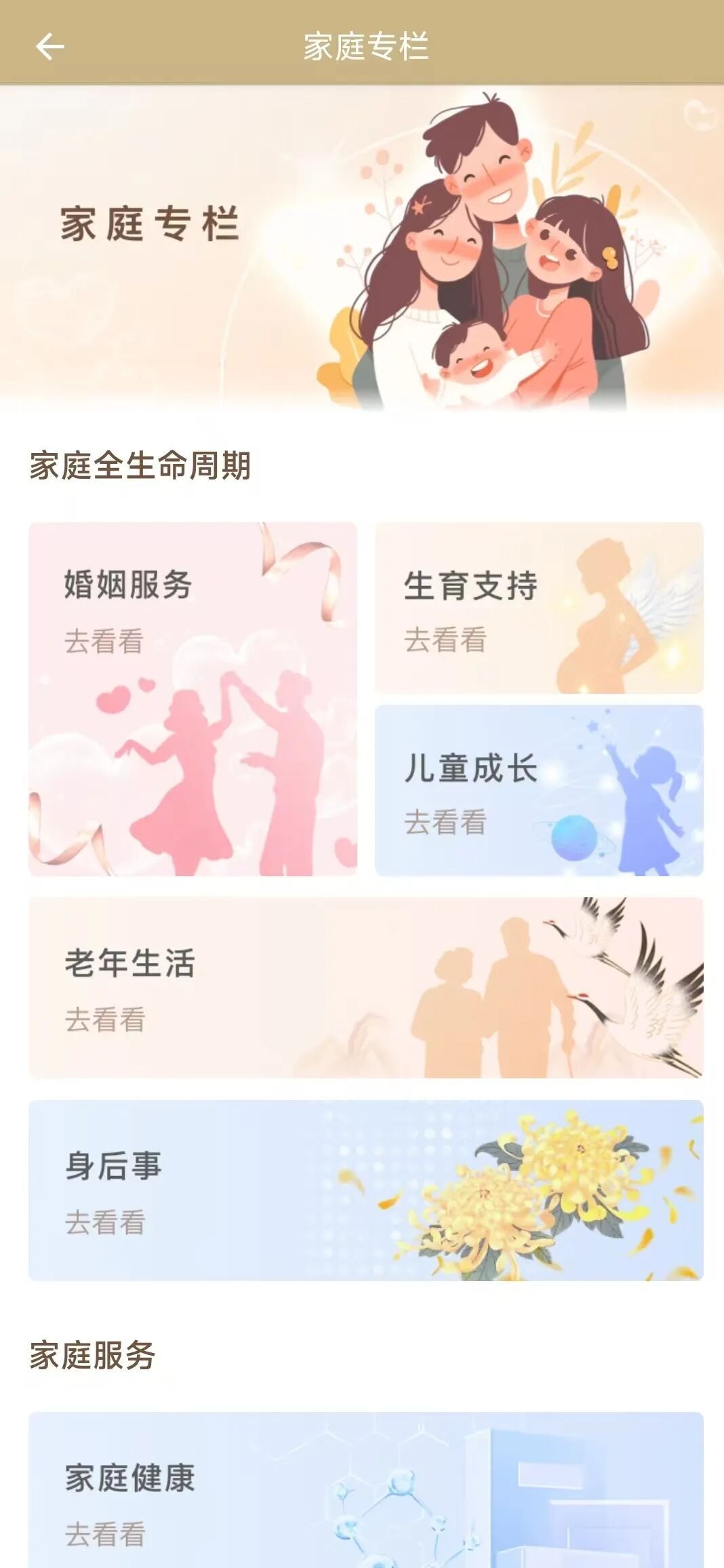
Task: Open 家庭健康 under 家庭服务
Action: click(x=366, y=1492)
